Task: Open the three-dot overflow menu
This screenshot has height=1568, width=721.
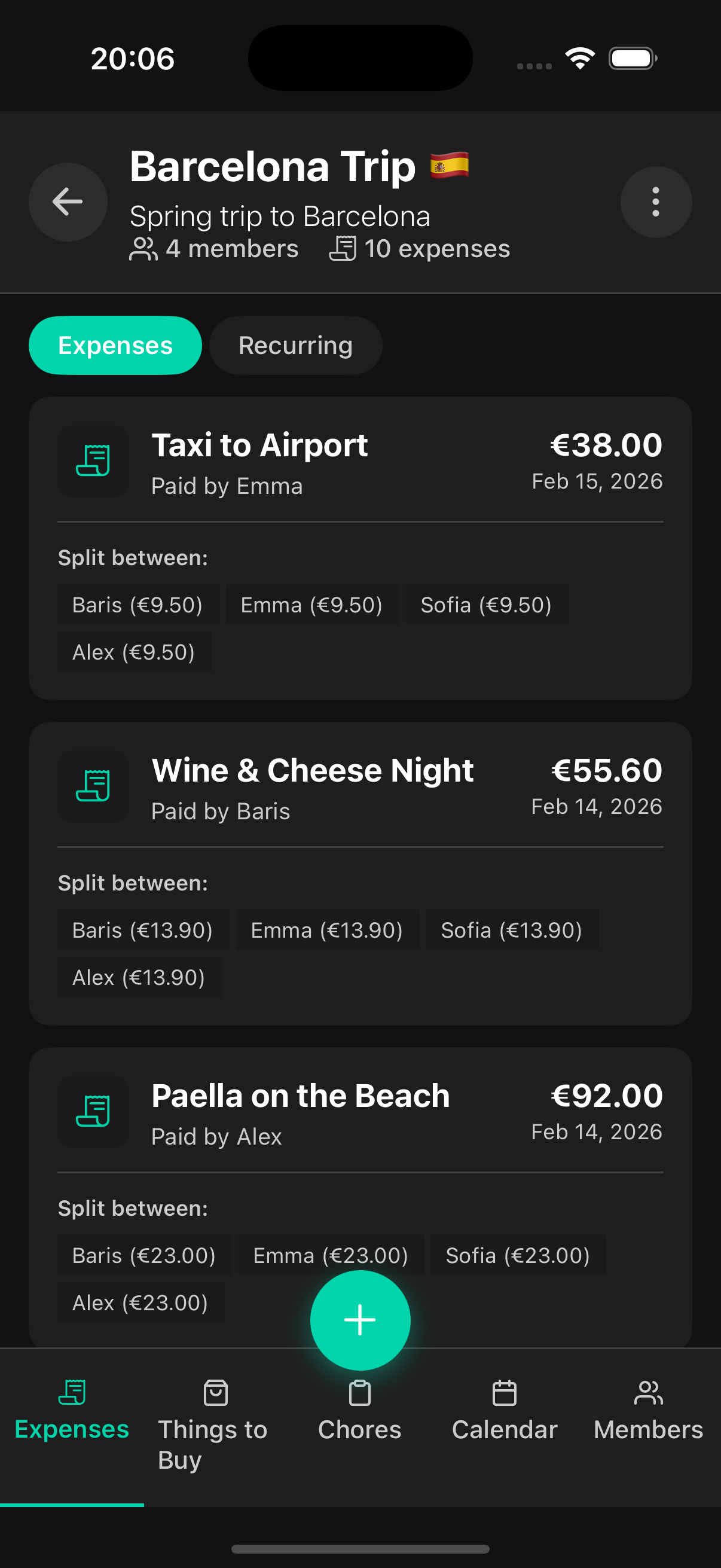Action: point(655,202)
